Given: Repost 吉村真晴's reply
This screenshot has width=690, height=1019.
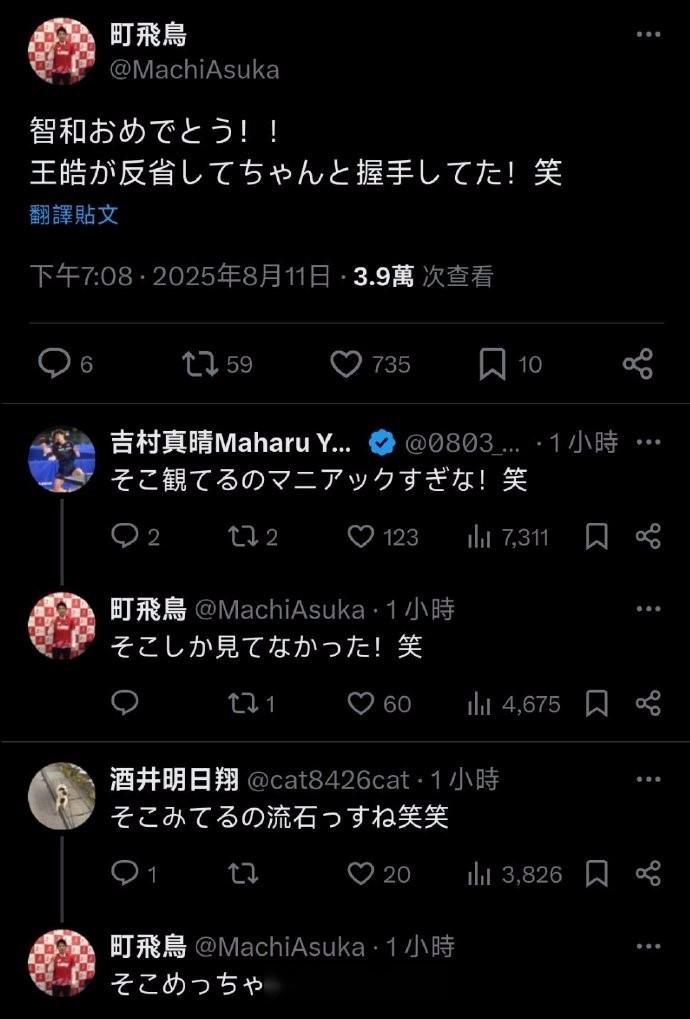Looking at the screenshot, I should pyautogui.click(x=241, y=537).
